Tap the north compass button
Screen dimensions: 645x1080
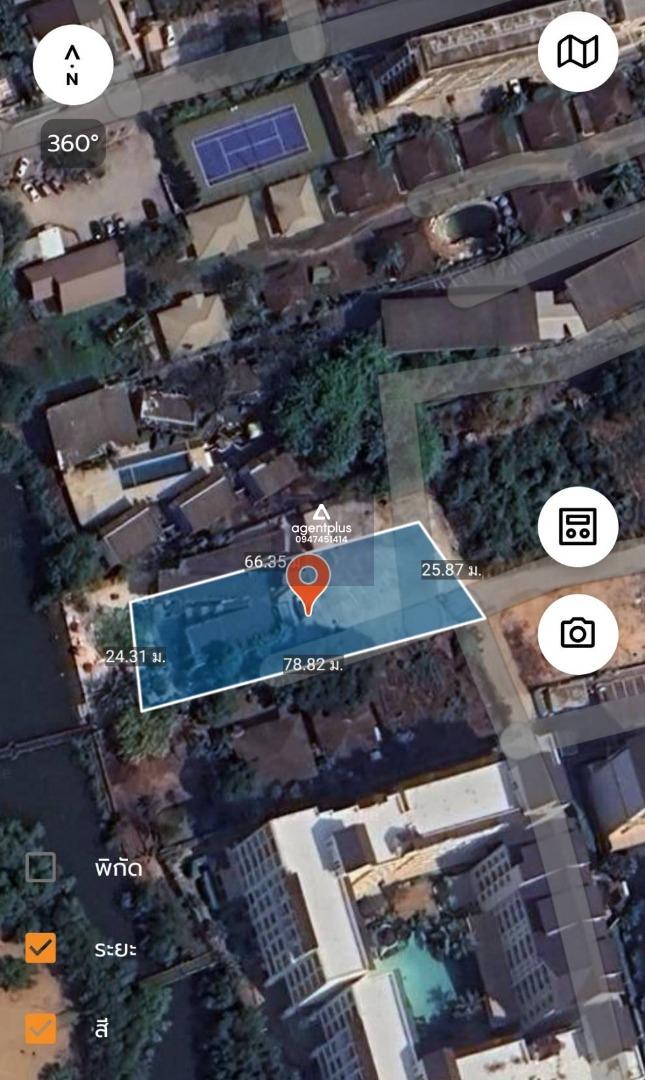coord(72,65)
